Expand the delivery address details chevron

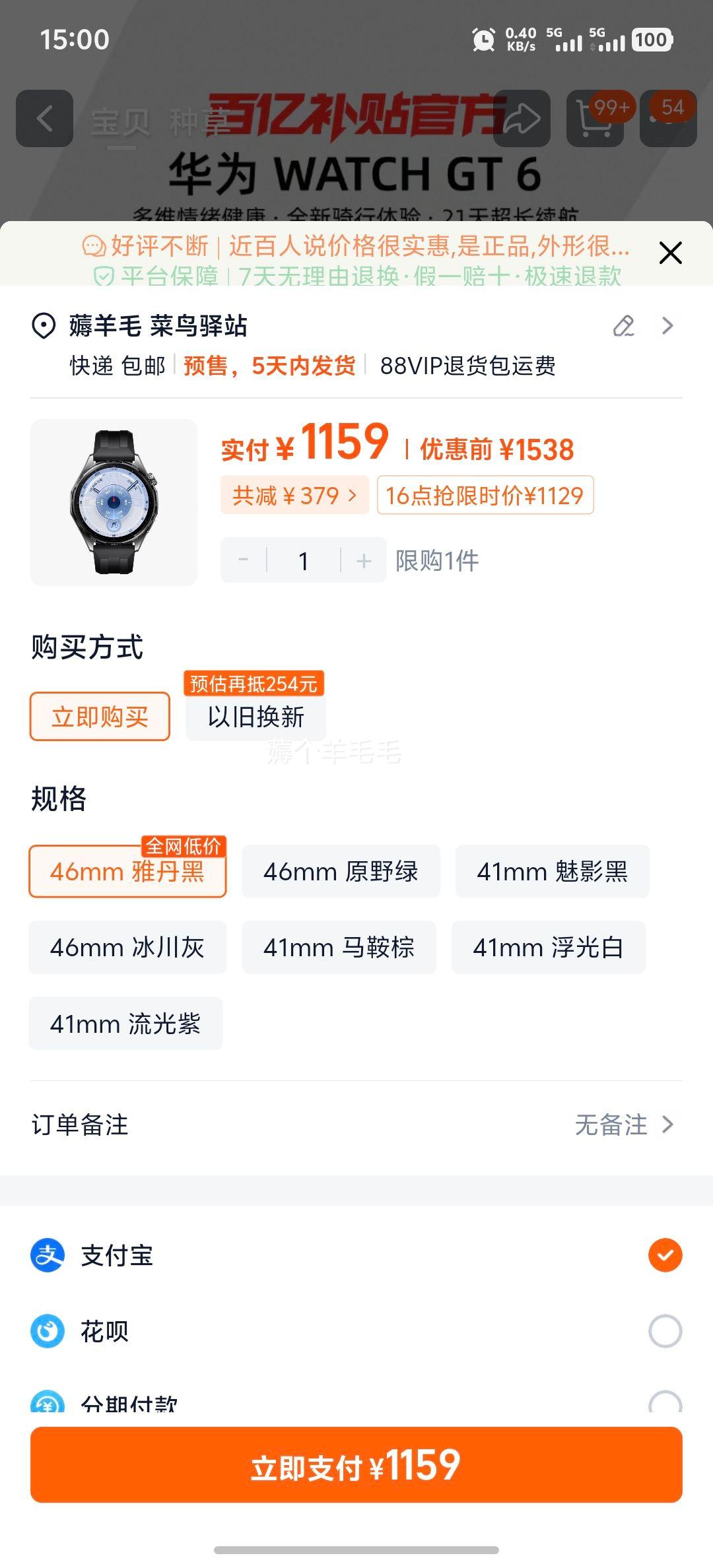click(667, 325)
